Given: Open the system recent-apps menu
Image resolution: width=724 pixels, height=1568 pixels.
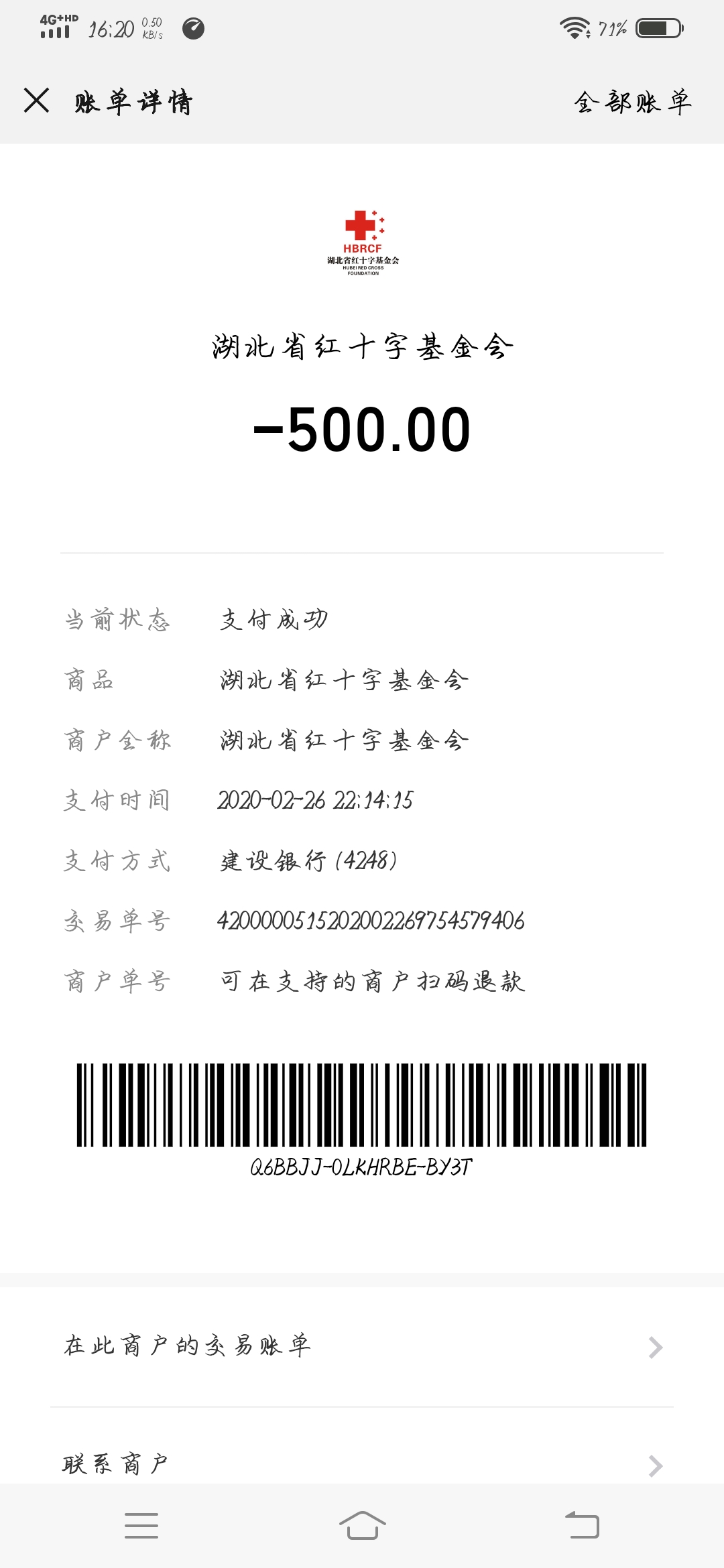Looking at the screenshot, I should [x=141, y=1526].
